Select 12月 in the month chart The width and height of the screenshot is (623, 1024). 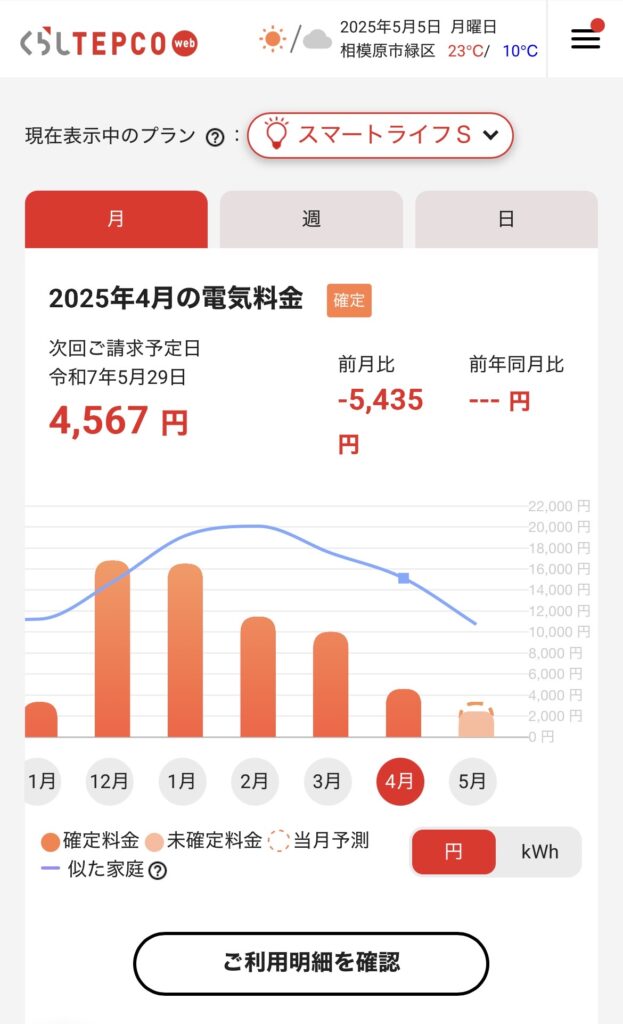[x=109, y=781]
